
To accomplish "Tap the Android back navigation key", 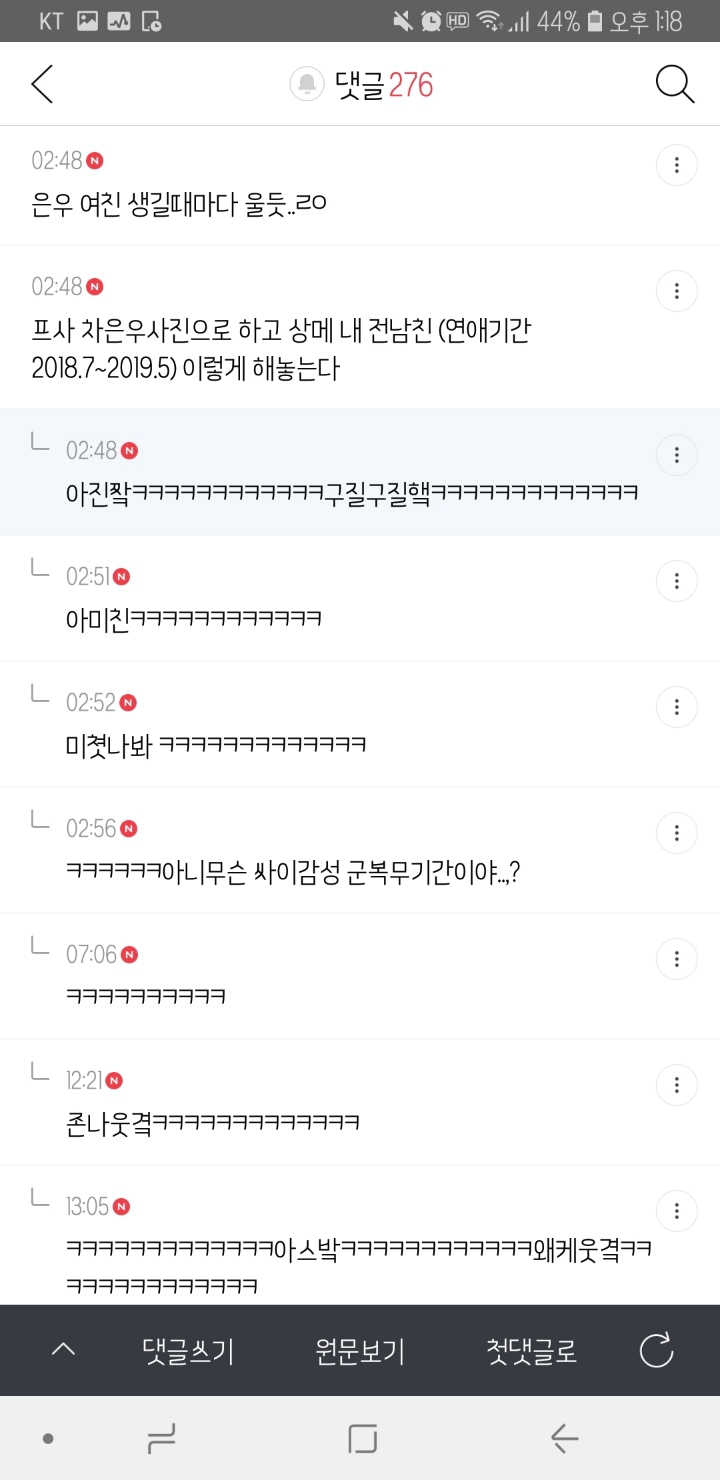I will (563, 1438).
